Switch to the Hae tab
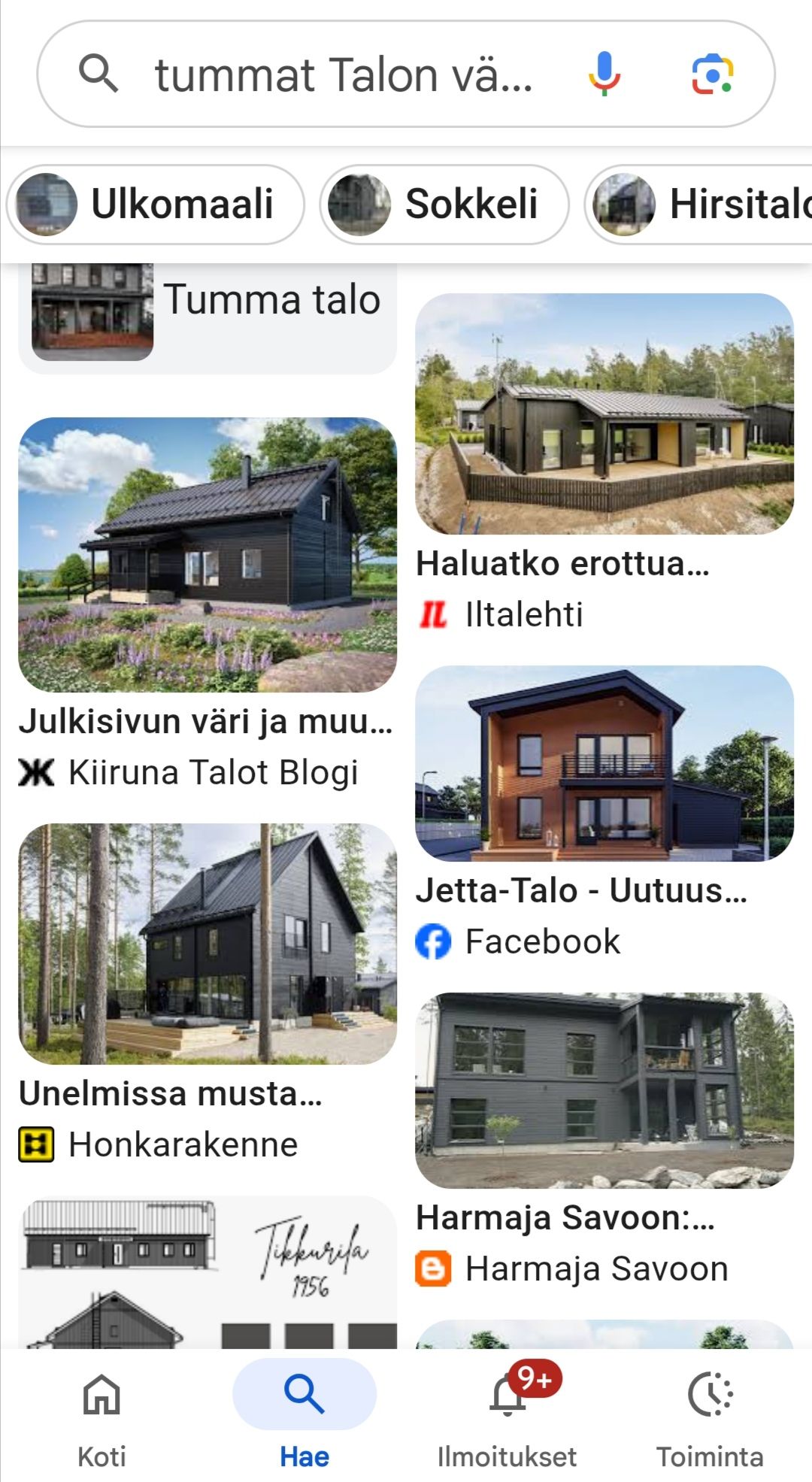 pos(304,1414)
